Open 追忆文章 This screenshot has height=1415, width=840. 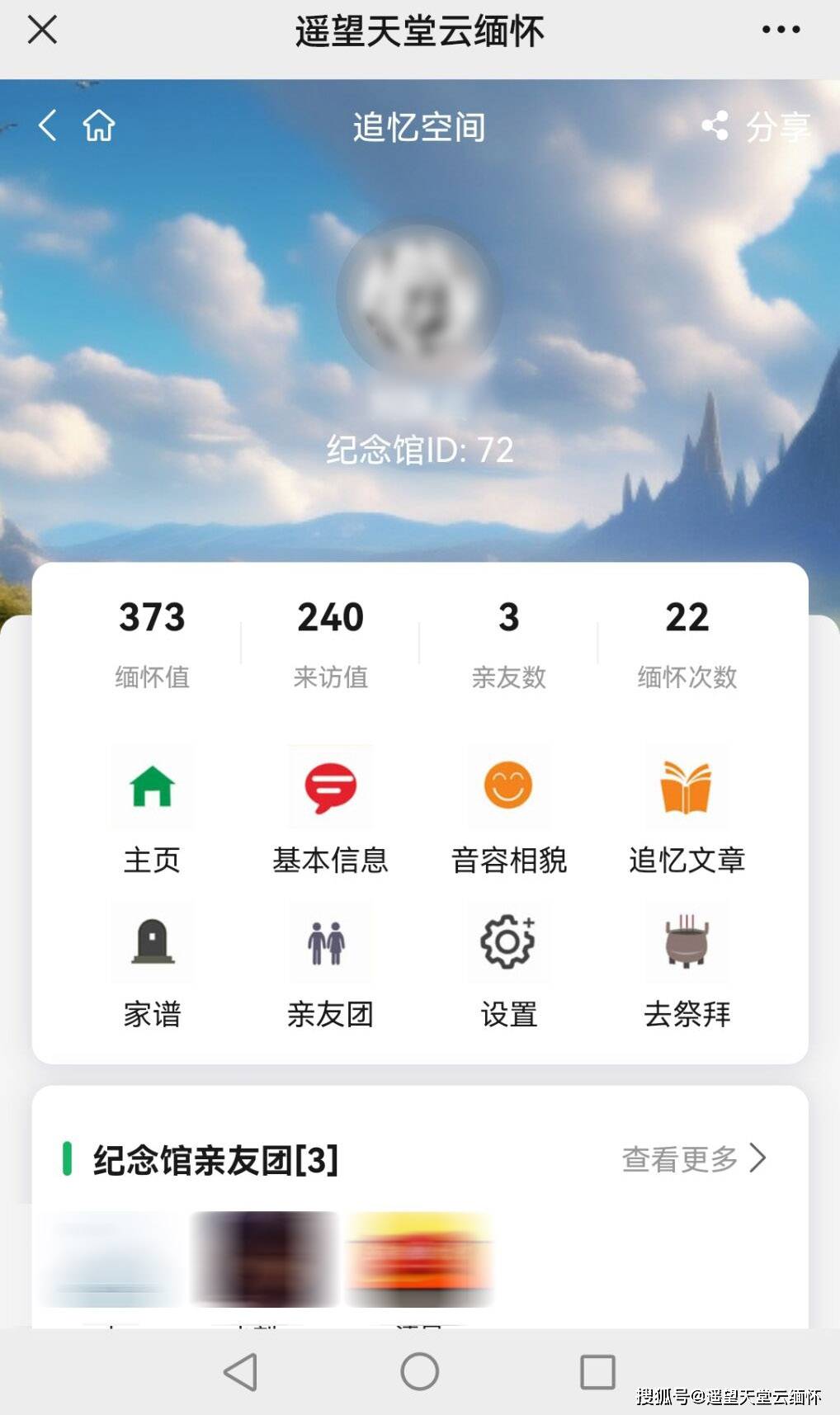coord(687,810)
